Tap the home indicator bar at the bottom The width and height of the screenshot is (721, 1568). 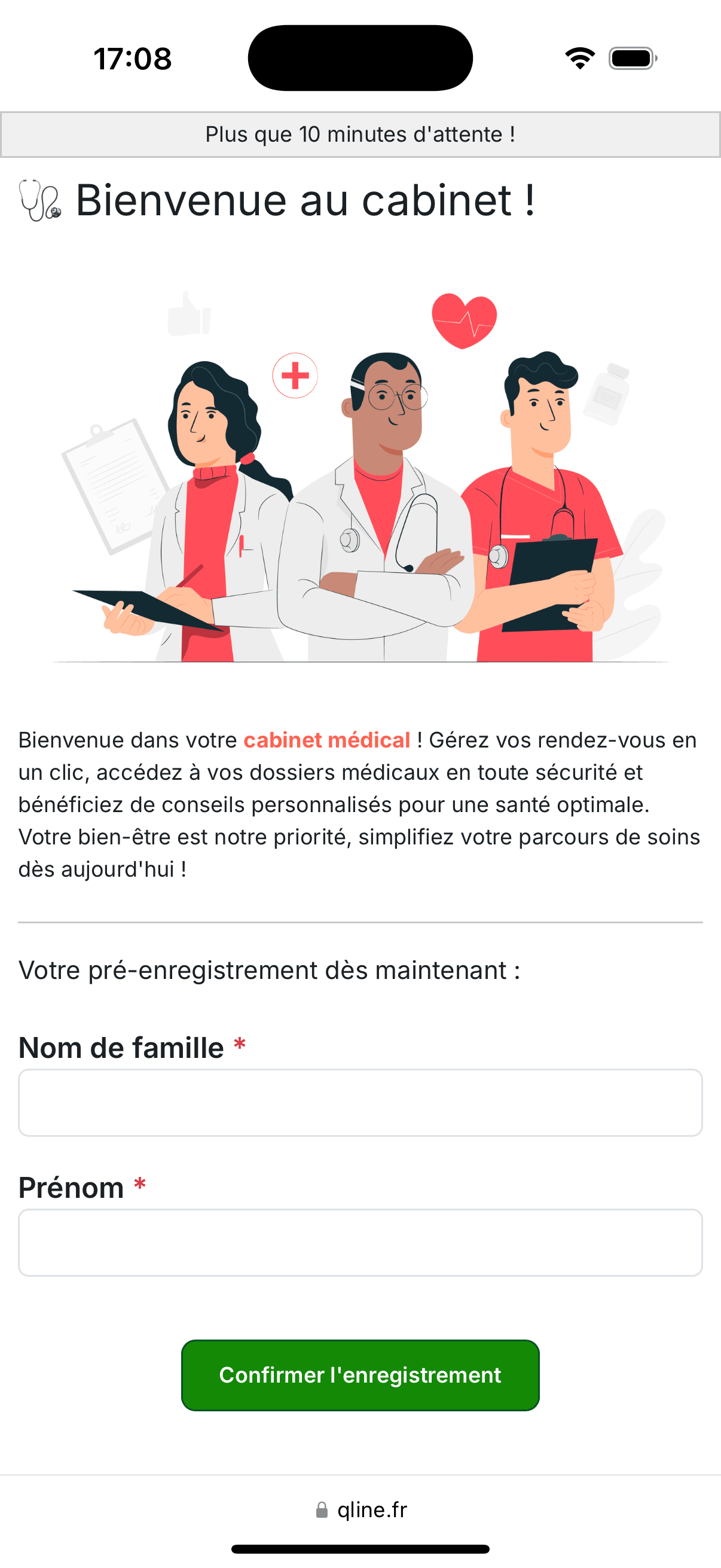[360, 1548]
